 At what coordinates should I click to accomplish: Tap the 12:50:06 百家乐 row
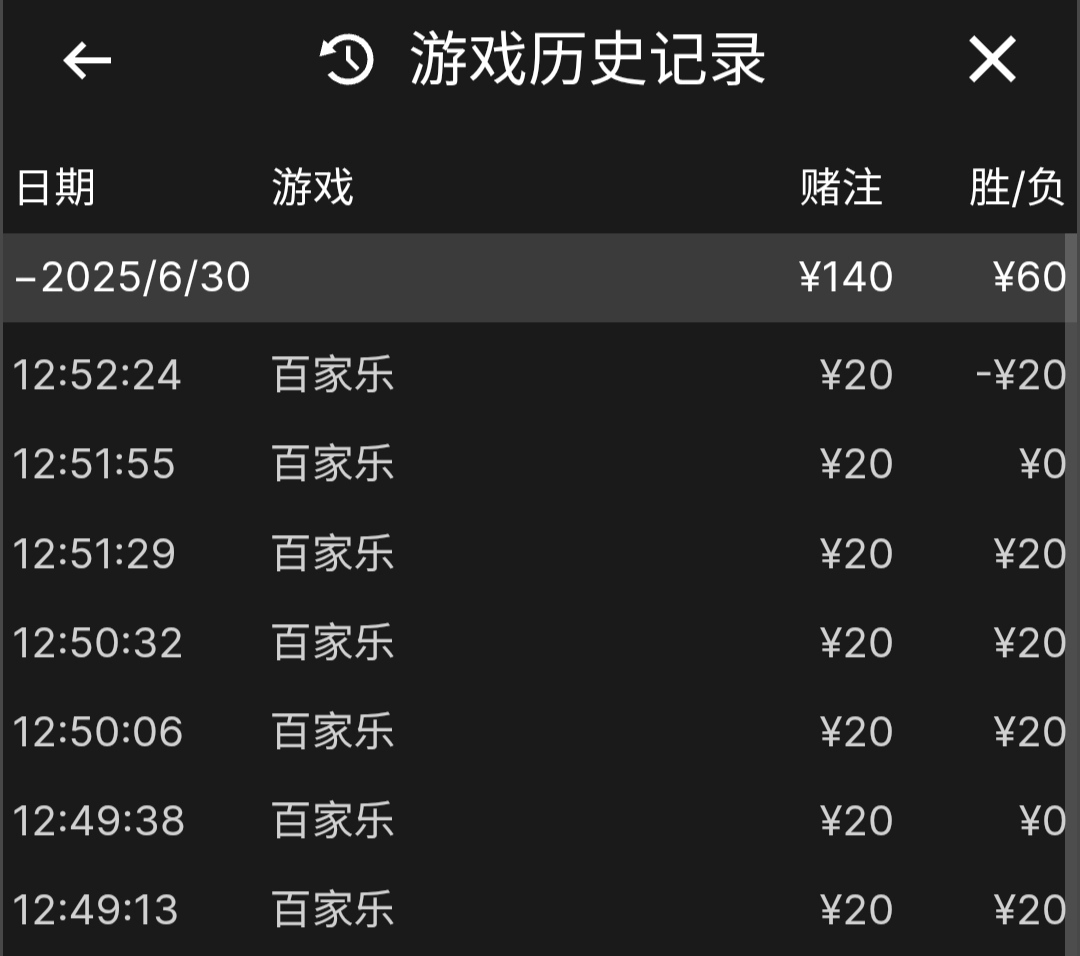pos(538,732)
